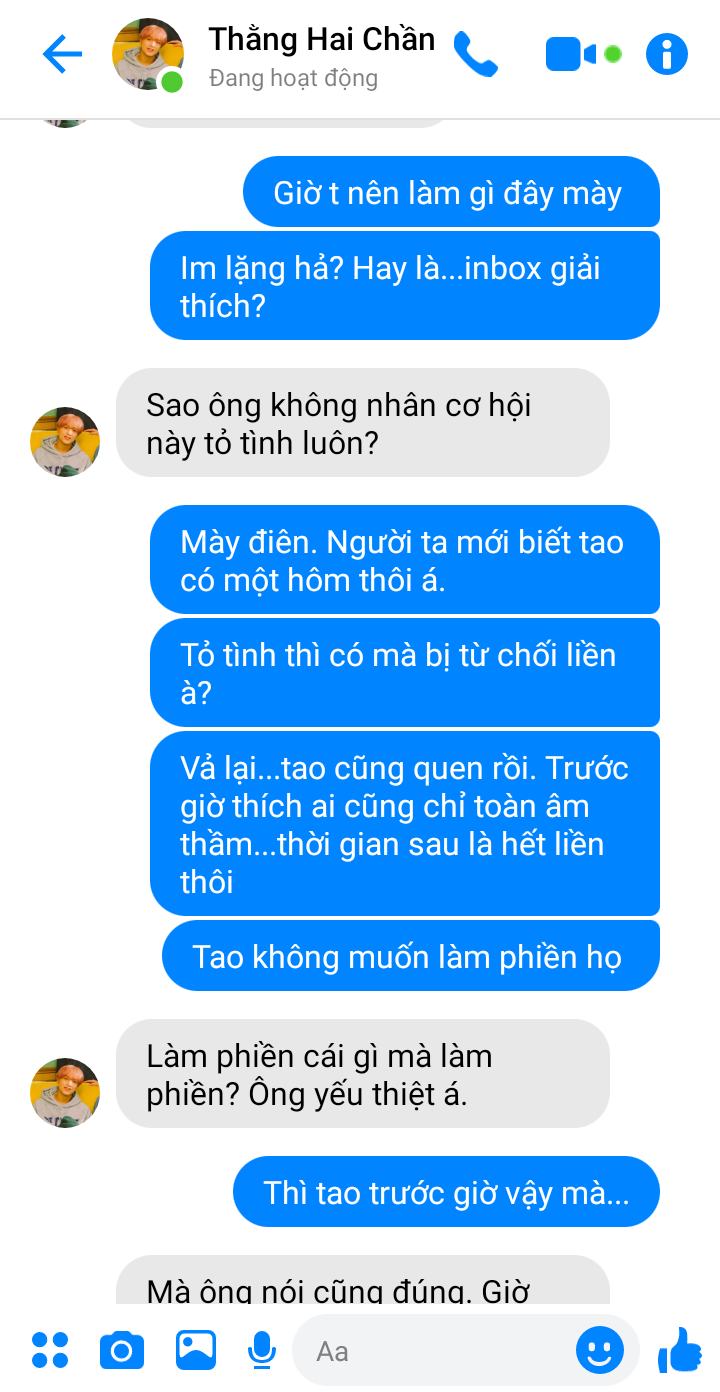The width and height of the screenshot is (720, 1392).
Task: Open the camera to take a photo
Action: pyautogui.click(x=122, y=1351)
